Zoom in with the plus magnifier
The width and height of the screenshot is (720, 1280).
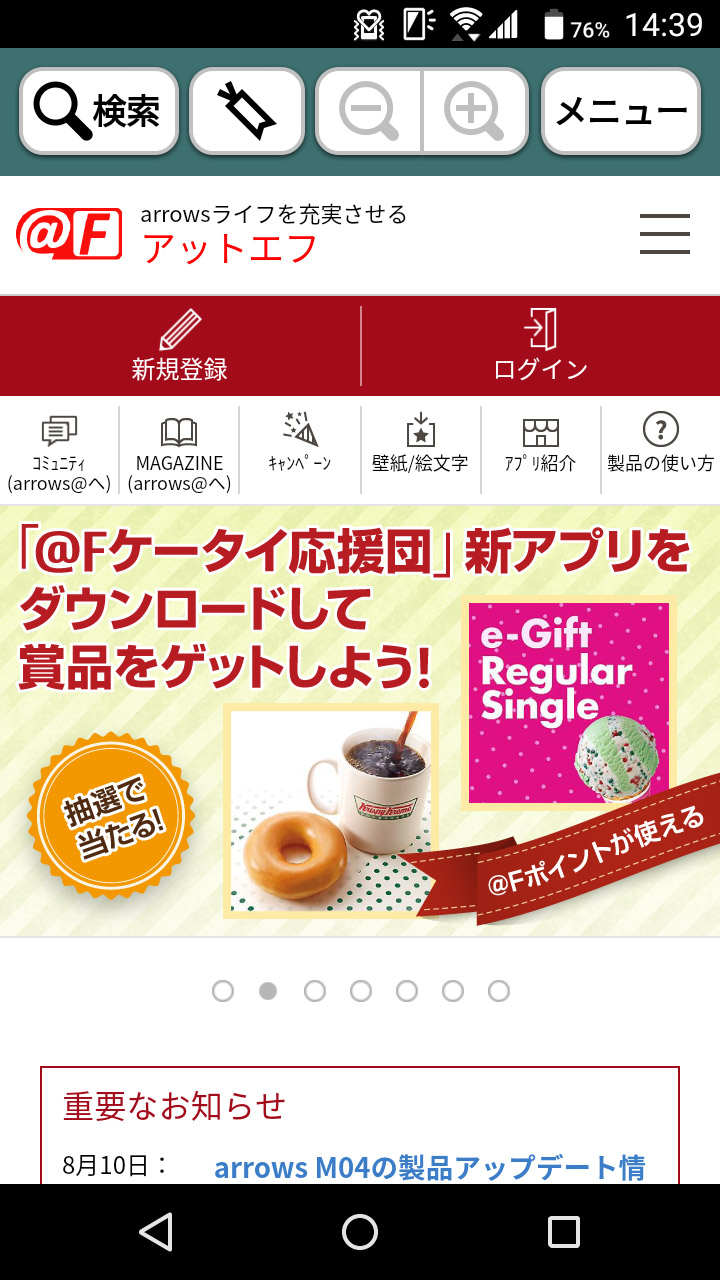point(474,111)
